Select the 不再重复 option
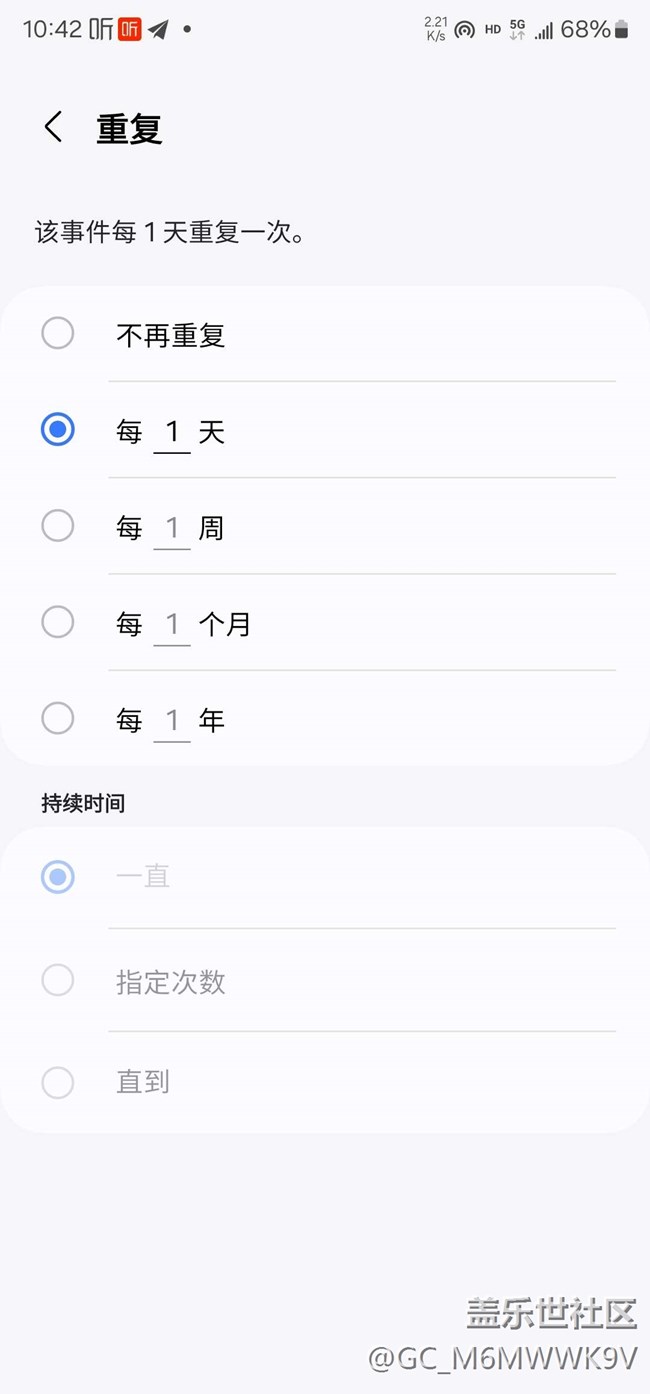 (325, 334)
